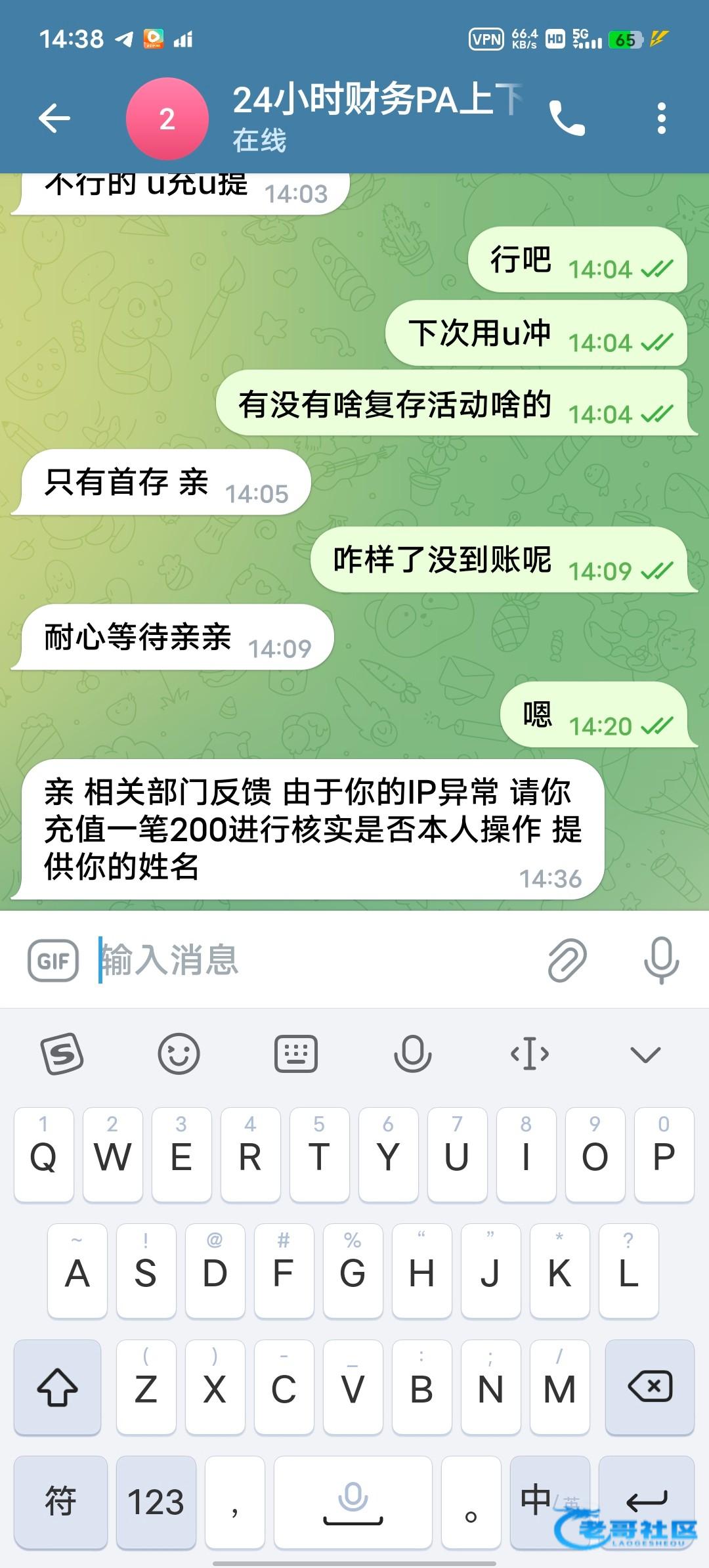Image resolution: width=709 pixels, height=1568 pixels.
Task: Focus the 输入消息 message field
Action: [315, 961]
